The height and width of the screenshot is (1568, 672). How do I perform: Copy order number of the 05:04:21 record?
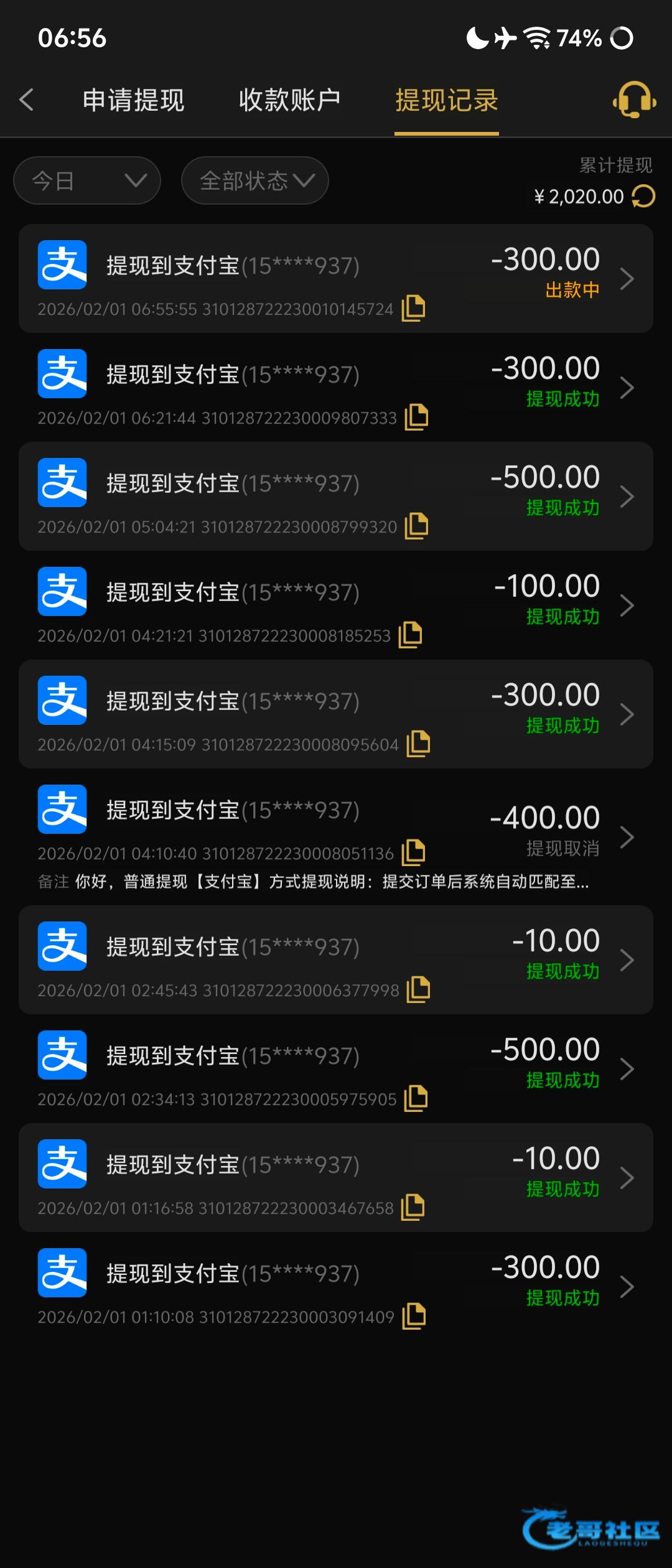(x=416, y=526)
